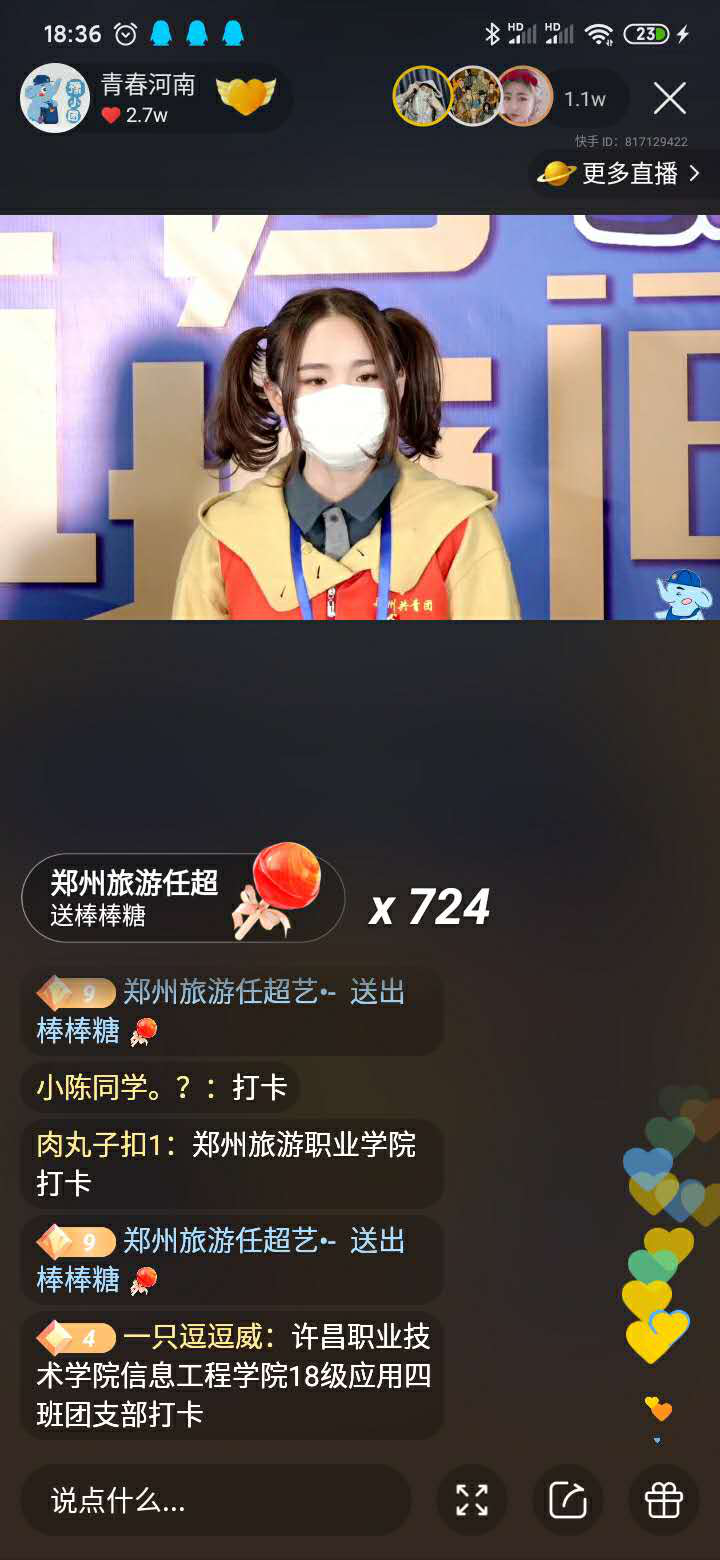Tap the golden winged heart follow badge

[x=245, y=98]
